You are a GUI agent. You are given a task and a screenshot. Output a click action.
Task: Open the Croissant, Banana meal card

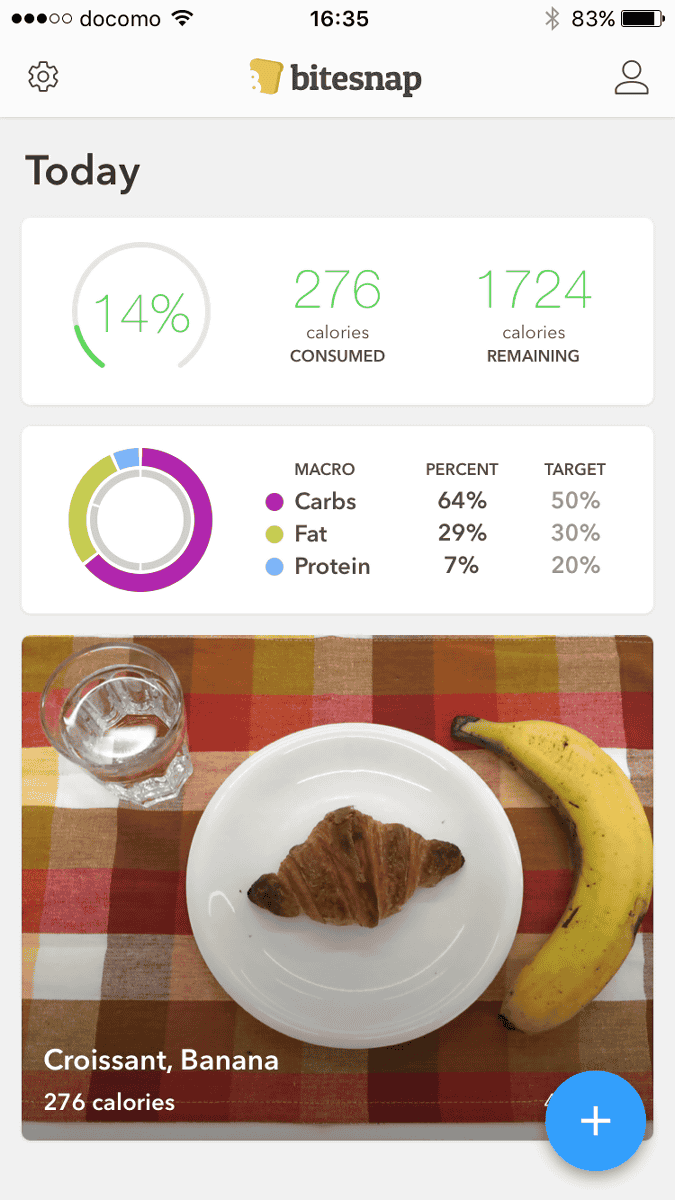[337, 888]
